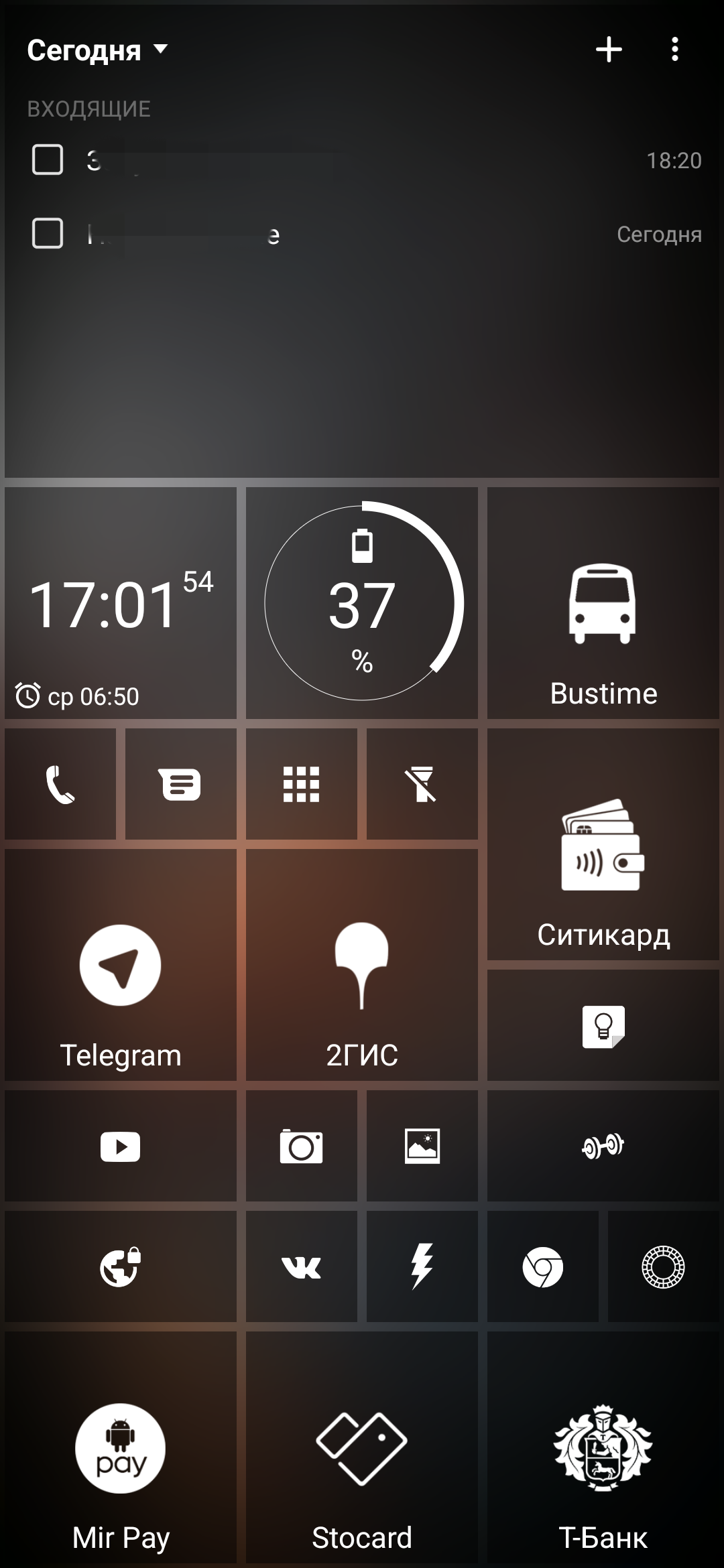Open the task widget overflow menu
Screen dimensions: 724x1568
click(674, 50)
